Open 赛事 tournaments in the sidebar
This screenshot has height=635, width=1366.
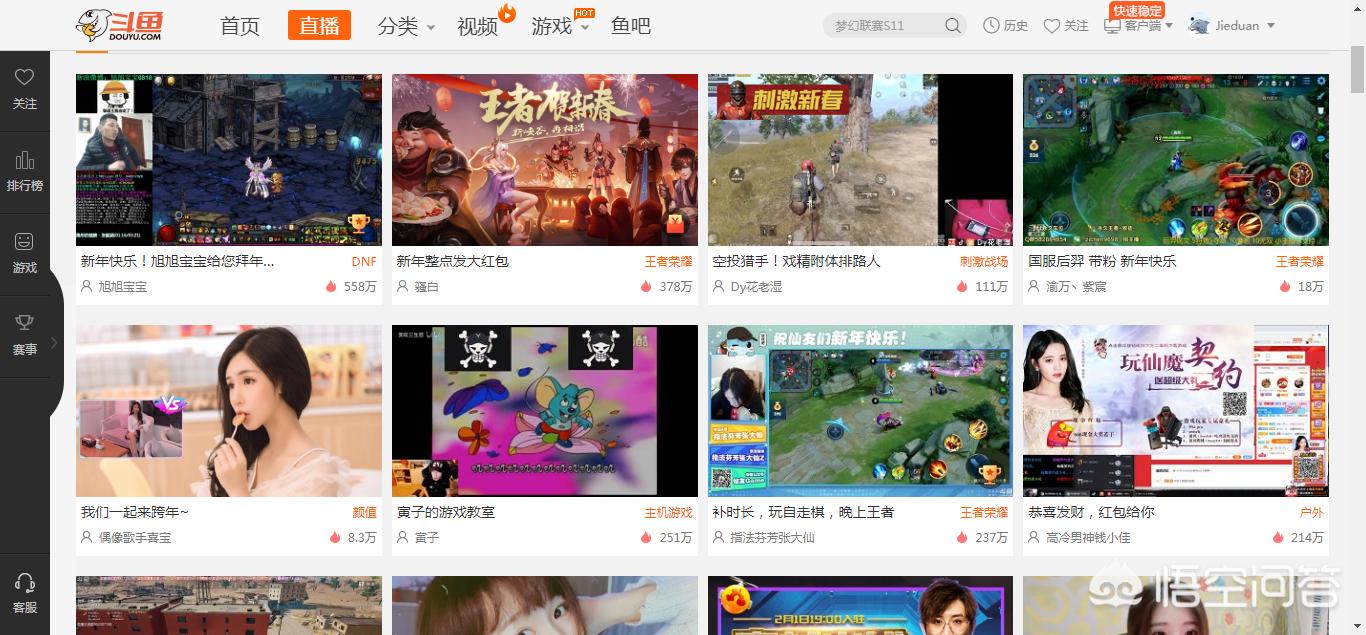coord(25,335)
